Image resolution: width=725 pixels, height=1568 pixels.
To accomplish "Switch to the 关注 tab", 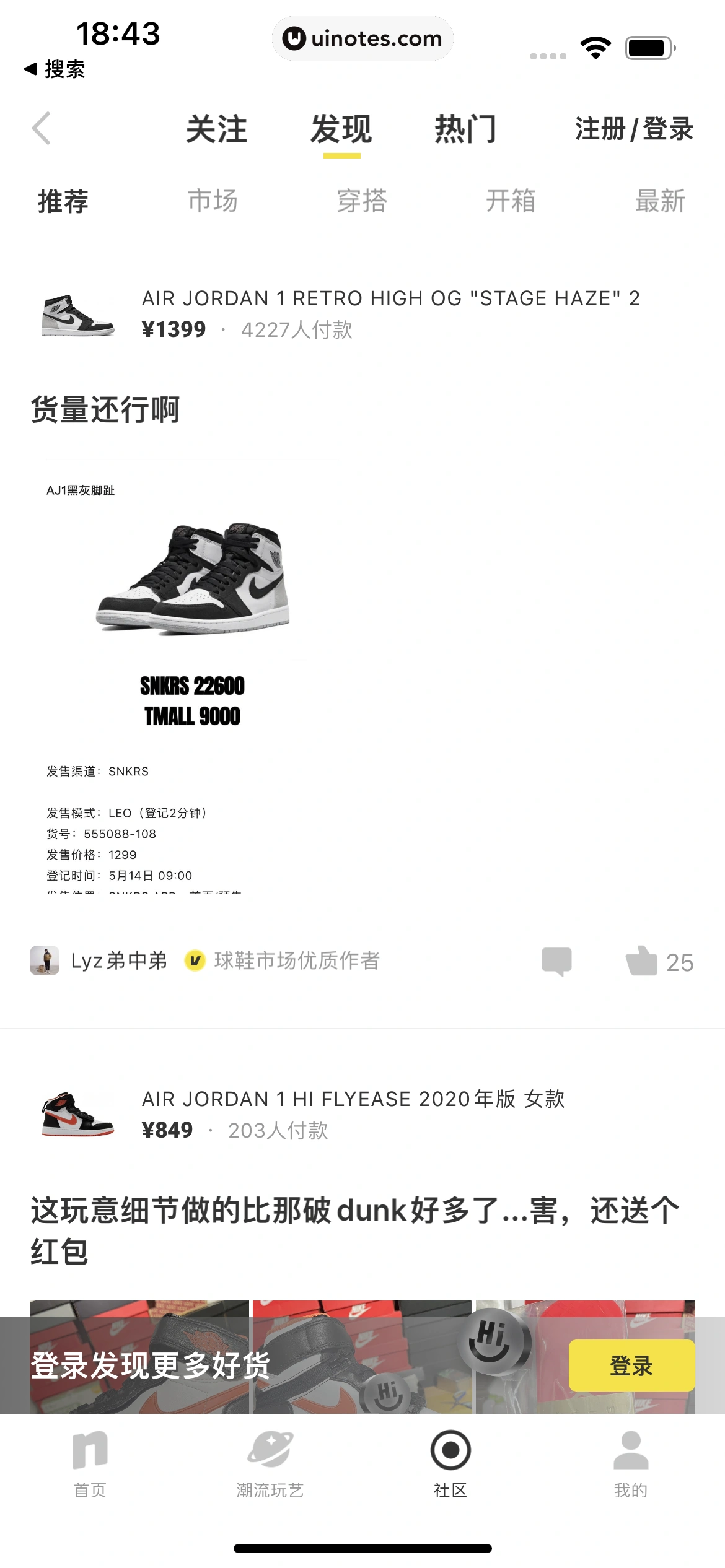I will coord(217,129).
